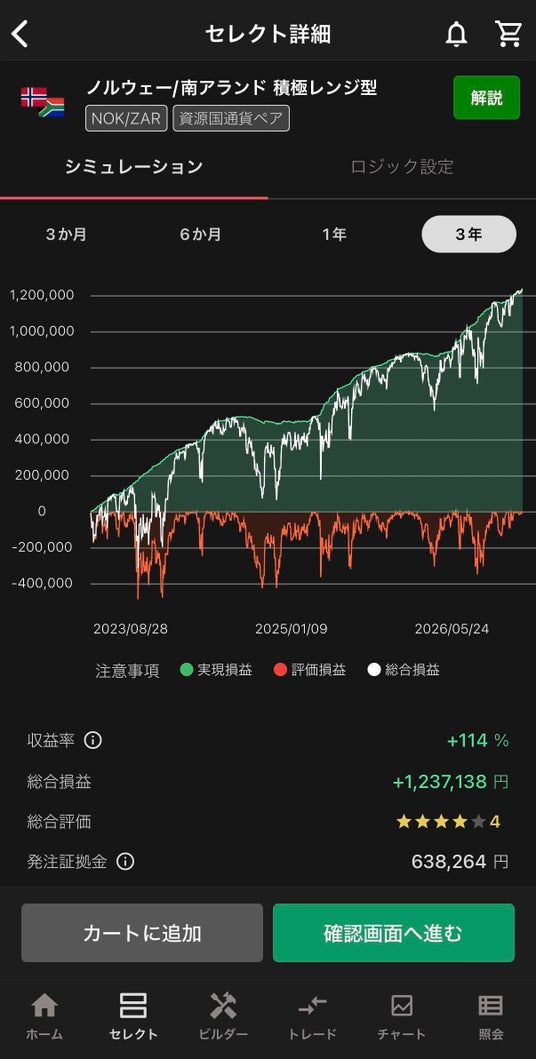Viewport: 536px width, 1059px height.
Task: Go back using the top-left arrow
Action: point(20,34)
